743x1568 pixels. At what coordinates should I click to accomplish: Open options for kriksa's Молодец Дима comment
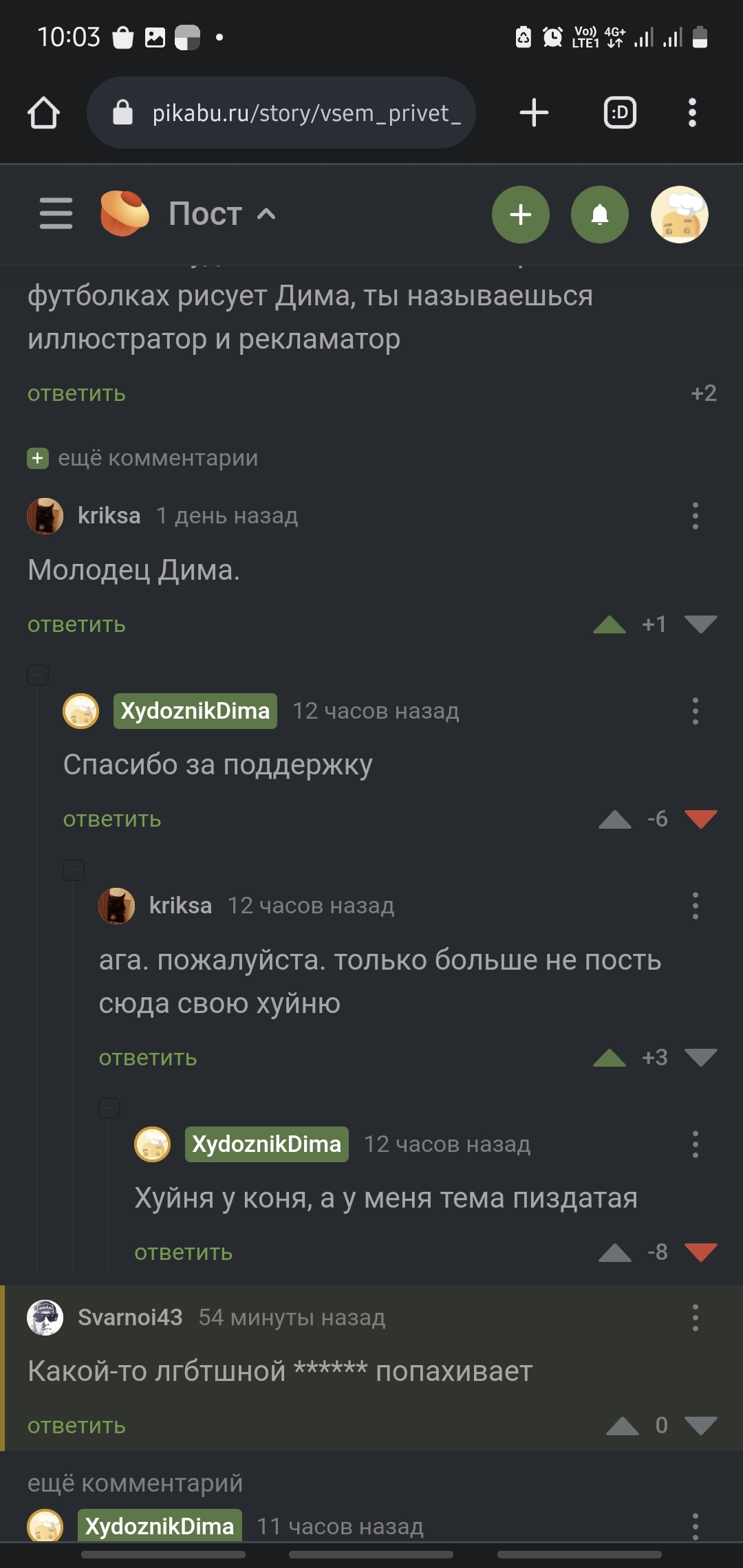click(696, 516)
